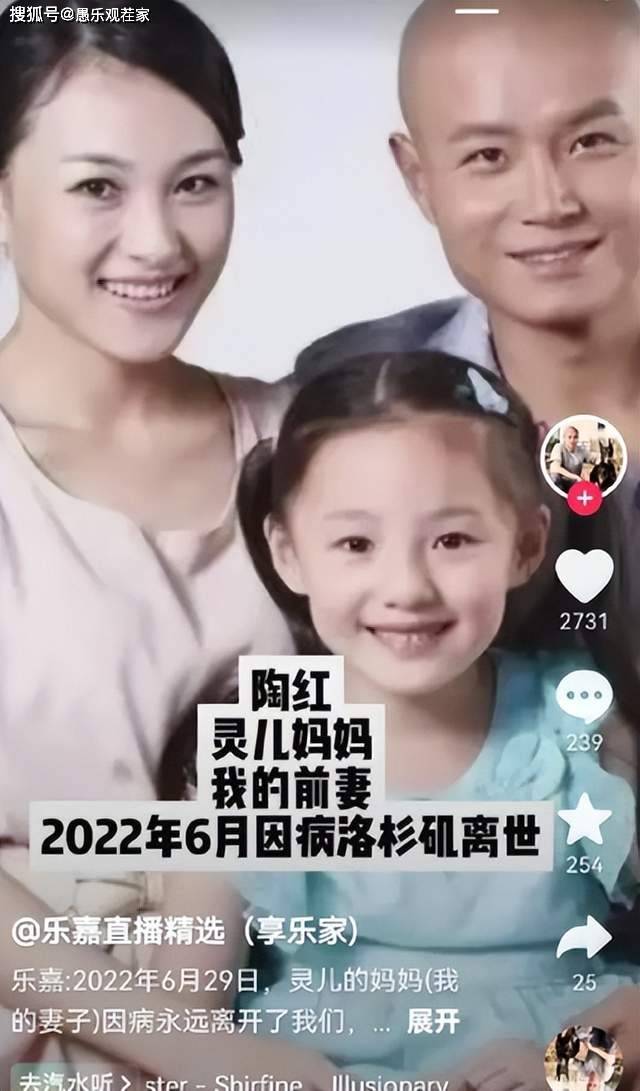Follow the creator with the red plus
Viewport: 640px width, 1091px height.
[584, 498]
